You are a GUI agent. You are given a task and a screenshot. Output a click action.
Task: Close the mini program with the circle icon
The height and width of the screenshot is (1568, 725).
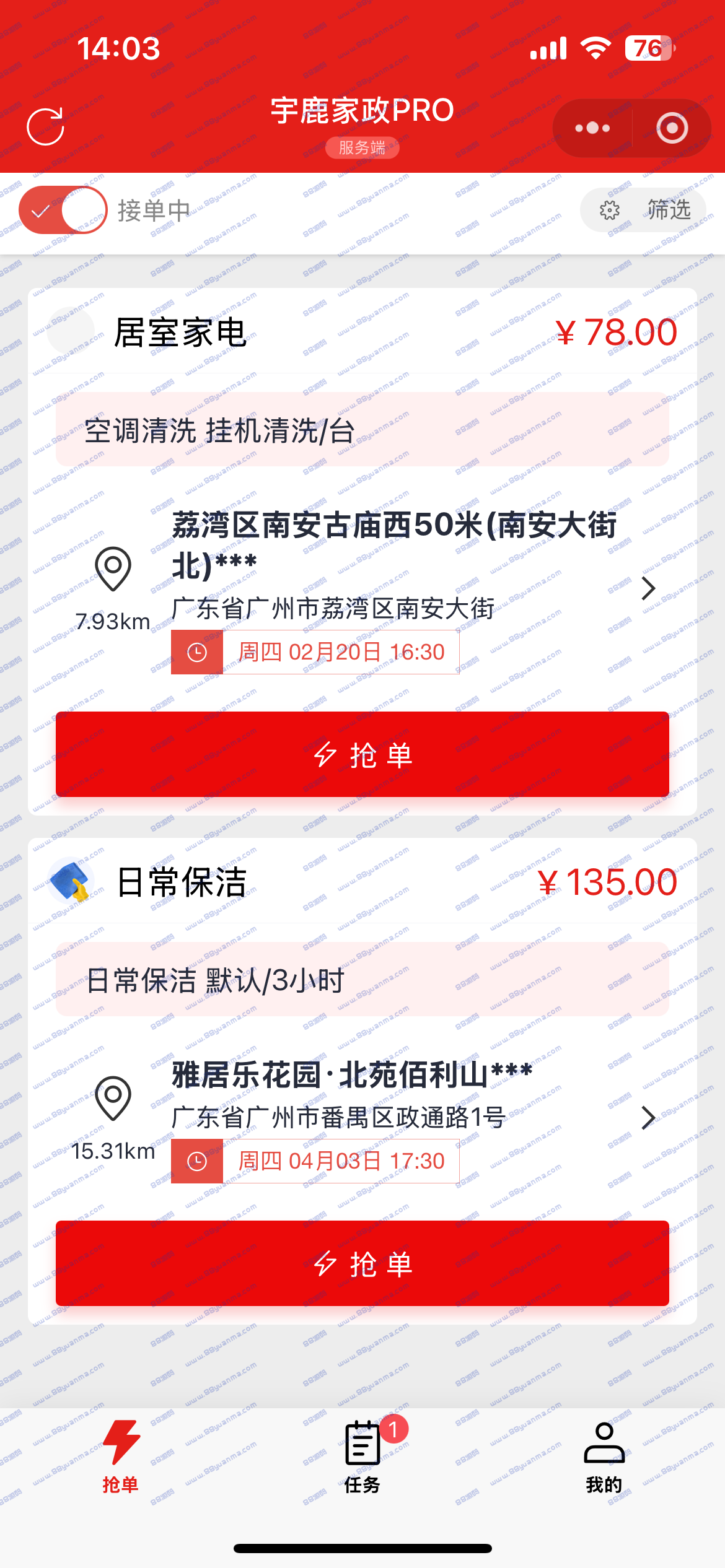(672, 128)
